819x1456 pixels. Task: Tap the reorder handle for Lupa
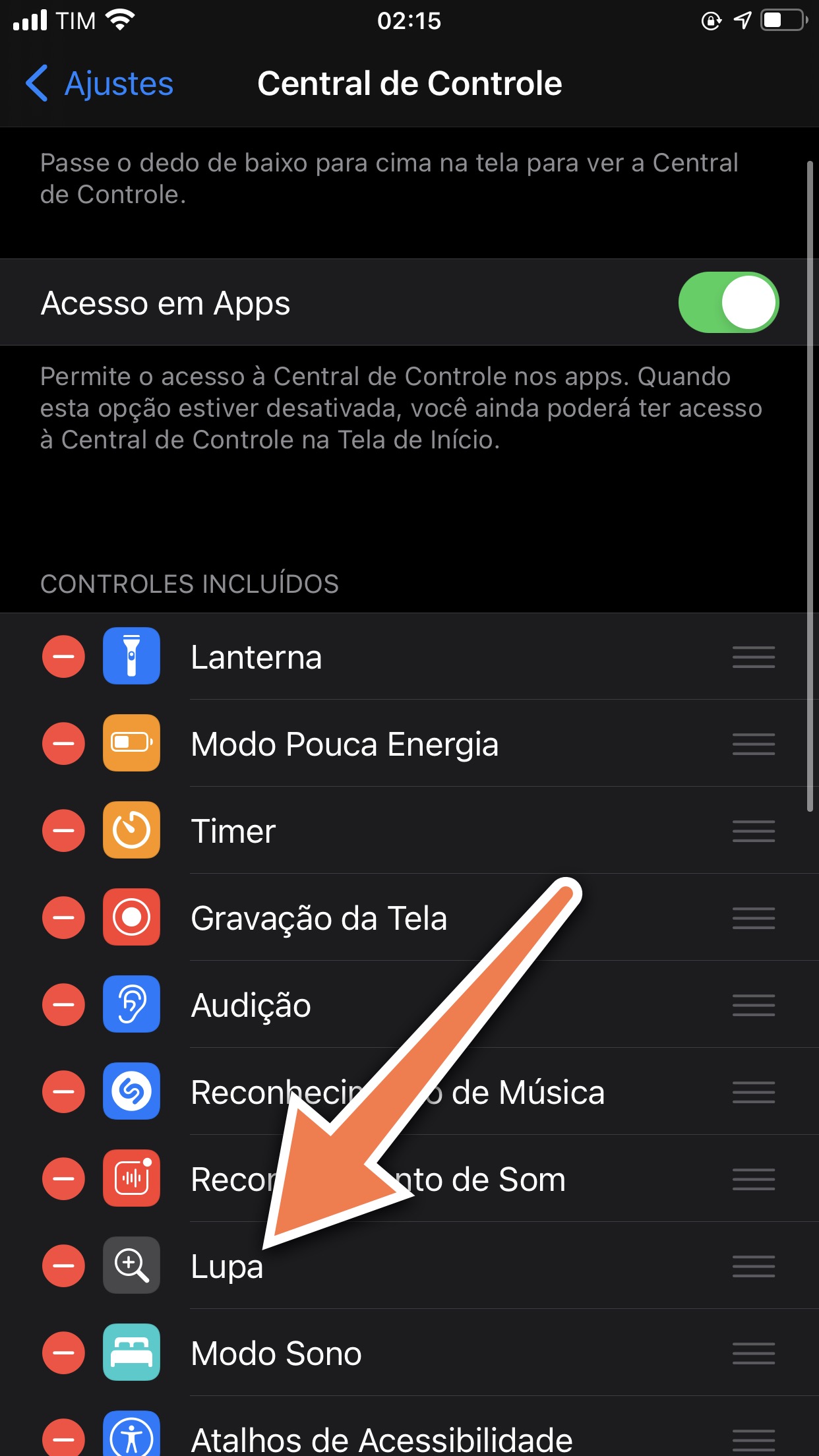coord(754,1266)
